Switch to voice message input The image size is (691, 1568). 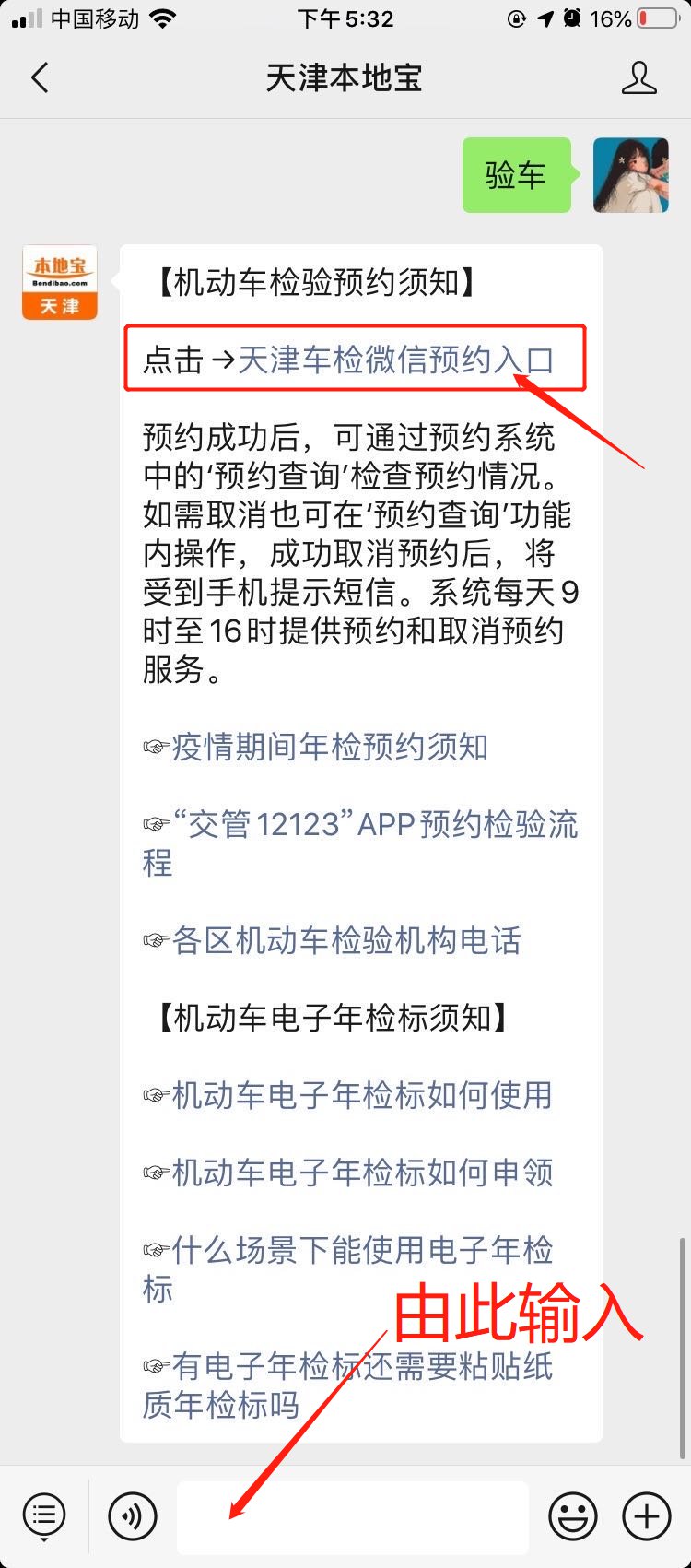pyautogui.click(x=132, y=1515)
